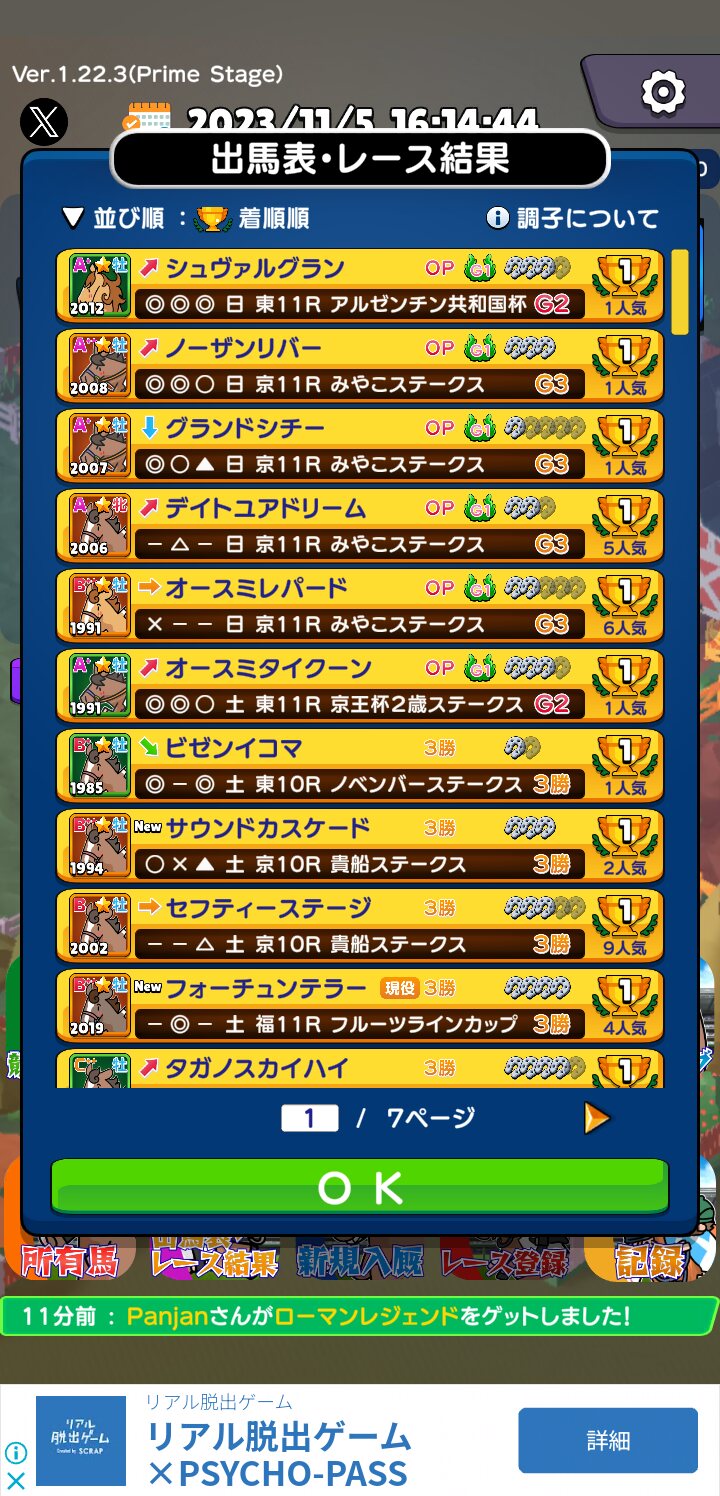
Task: Open ビゼンイコマ race result
Action: [x=360, y=765]
